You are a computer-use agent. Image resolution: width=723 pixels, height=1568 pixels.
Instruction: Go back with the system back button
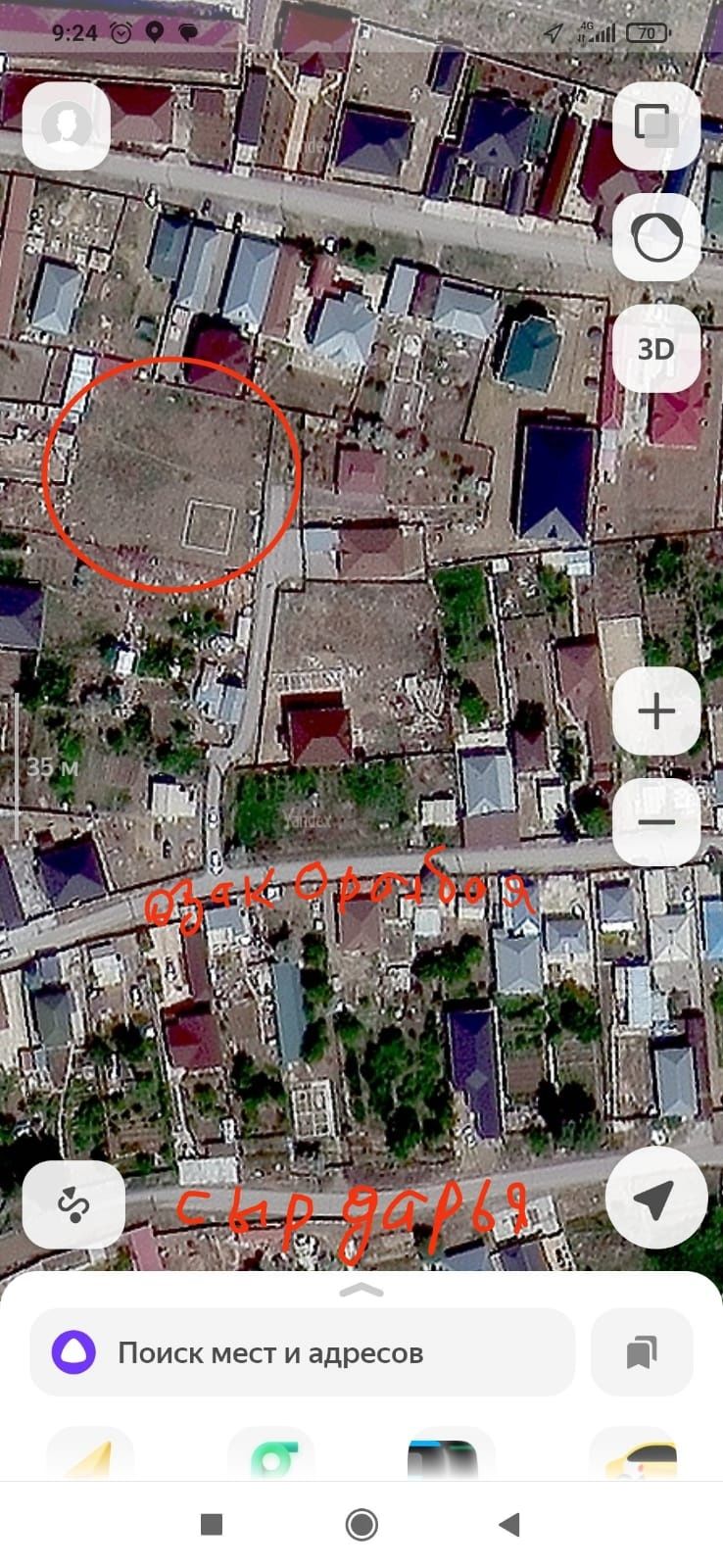tap(508, 1524)
